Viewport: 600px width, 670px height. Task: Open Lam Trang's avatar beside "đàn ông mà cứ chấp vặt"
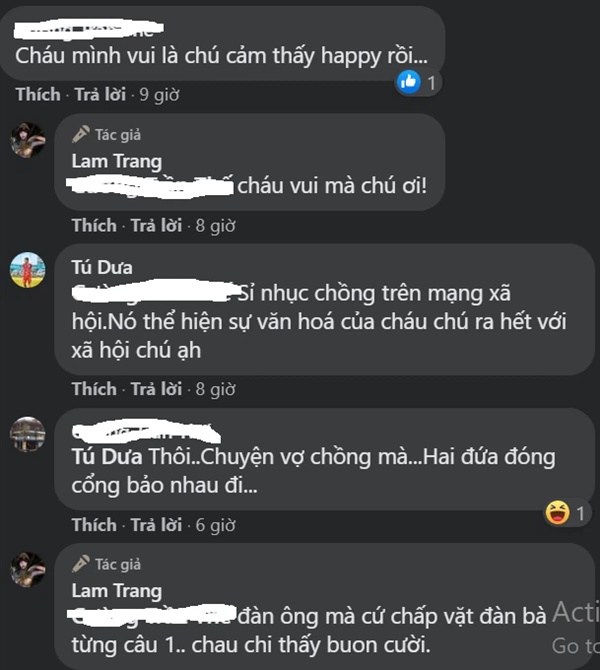[28, 570]
